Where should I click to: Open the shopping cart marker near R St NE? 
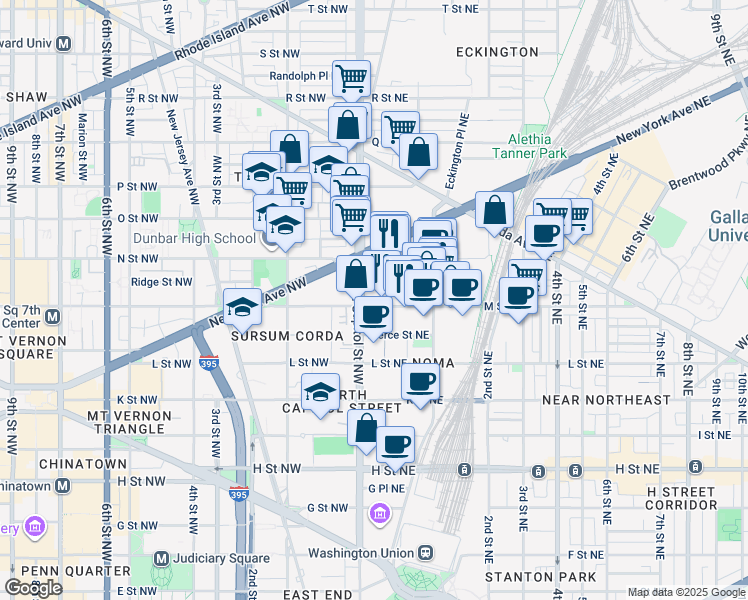(399, 128)
